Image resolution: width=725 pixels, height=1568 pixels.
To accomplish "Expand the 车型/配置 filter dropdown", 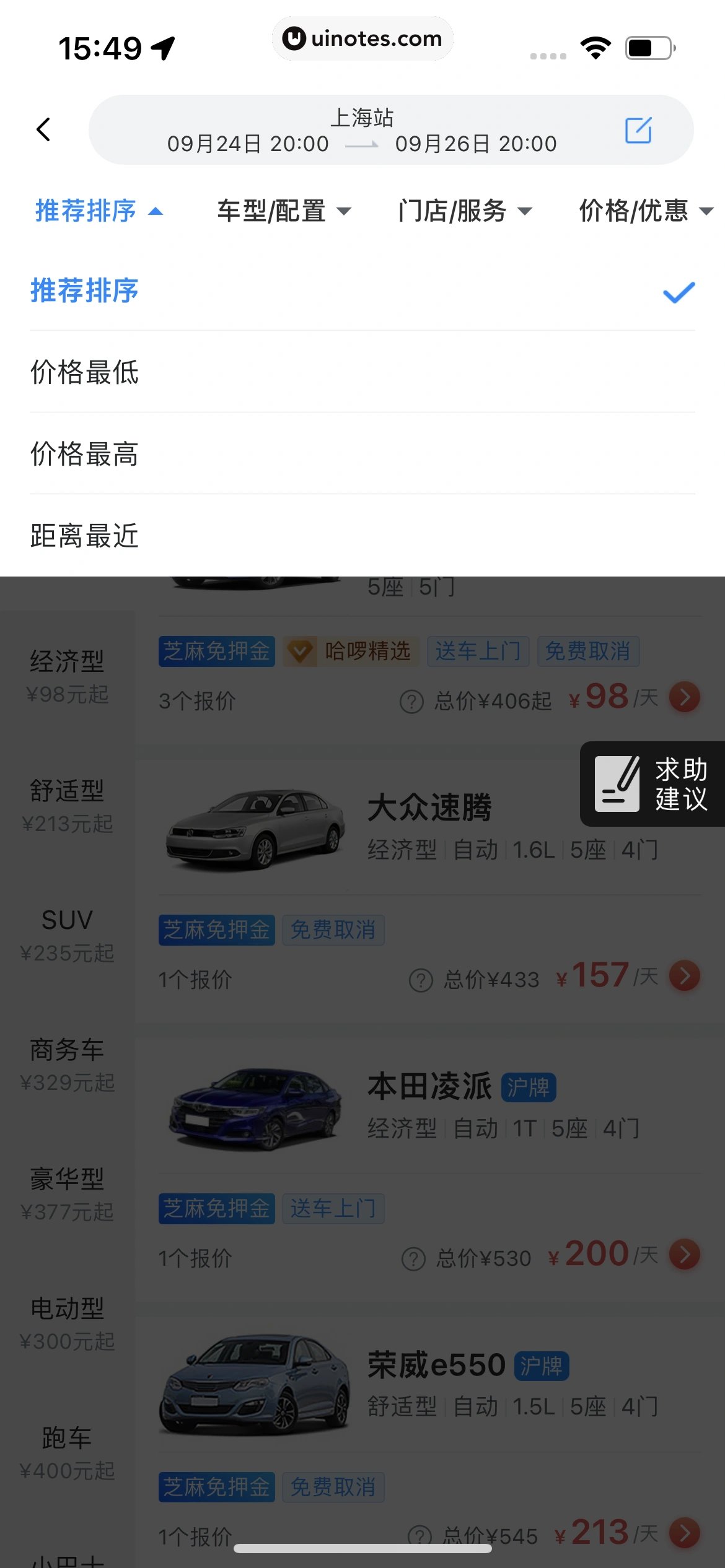I will (x=283, y=211).
